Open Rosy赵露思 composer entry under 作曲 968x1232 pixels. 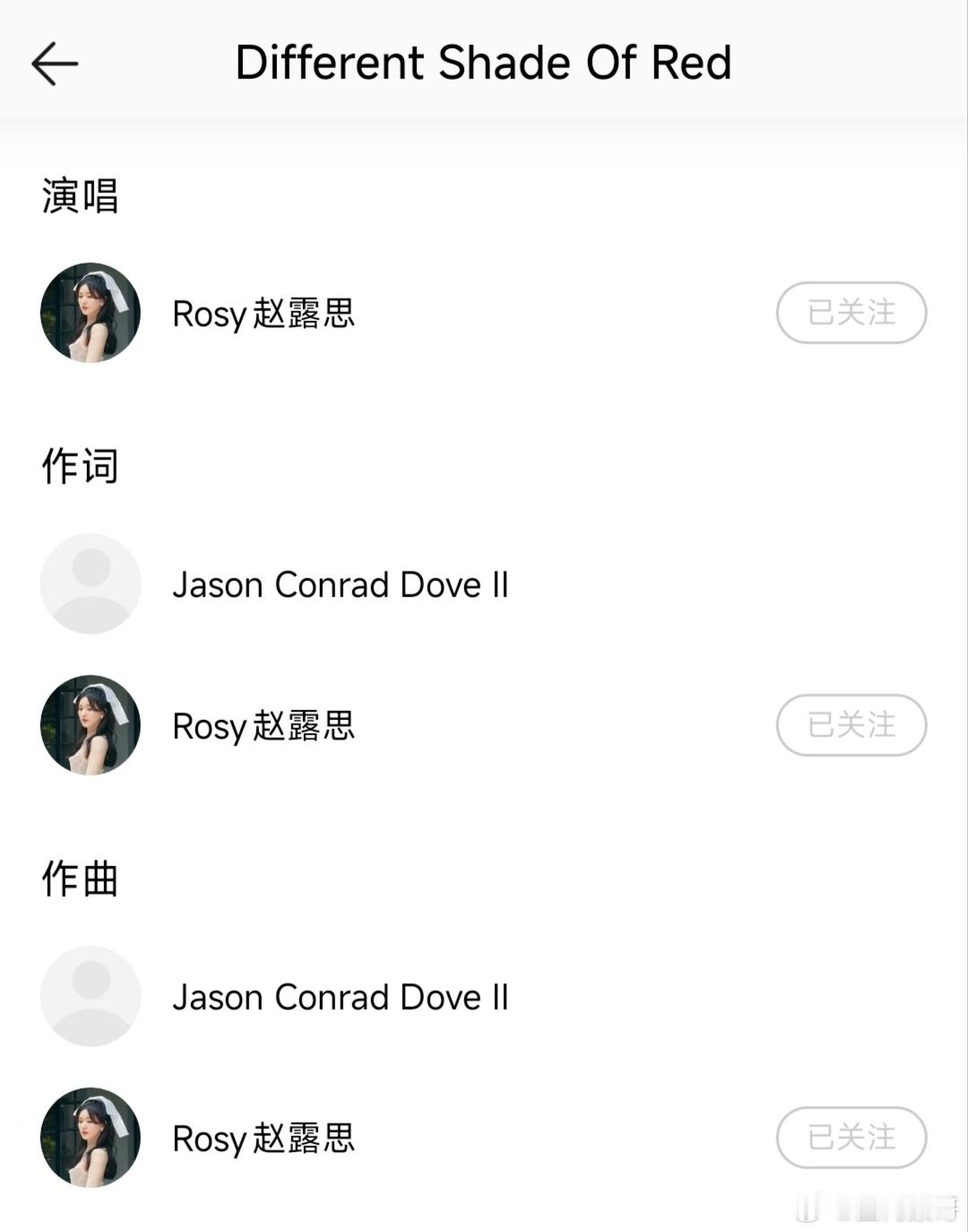(264, 1139)
